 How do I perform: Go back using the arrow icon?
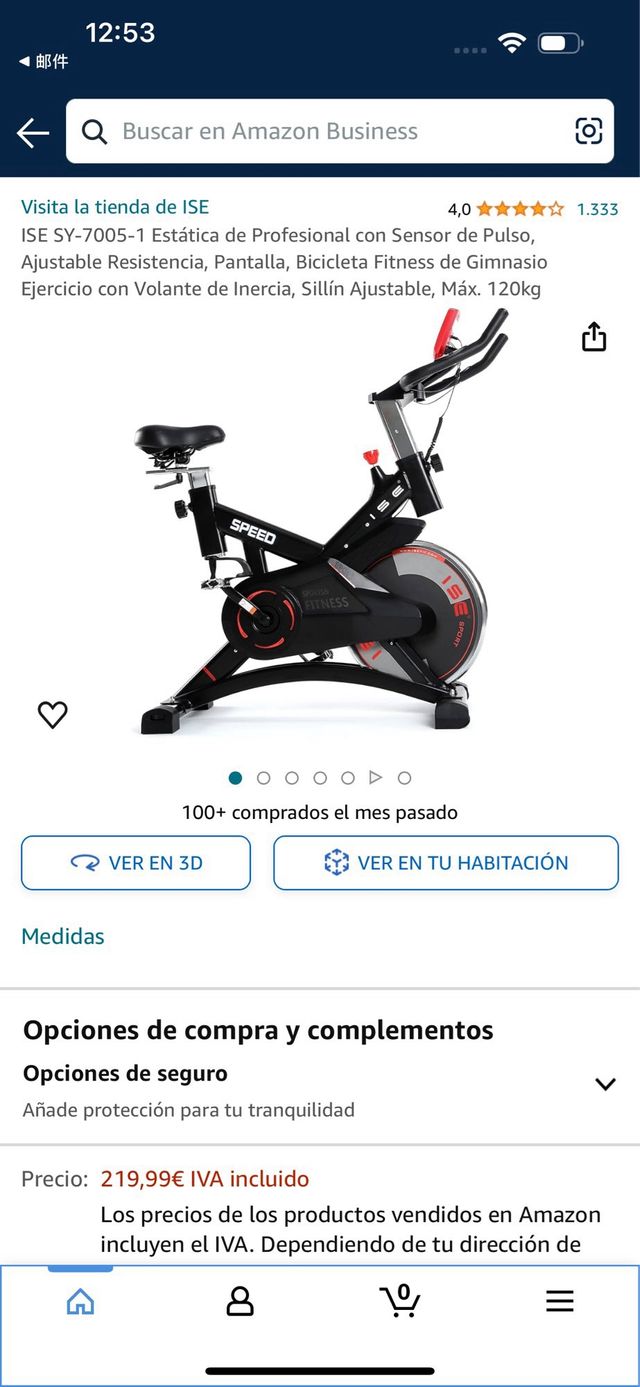[33, 132]
